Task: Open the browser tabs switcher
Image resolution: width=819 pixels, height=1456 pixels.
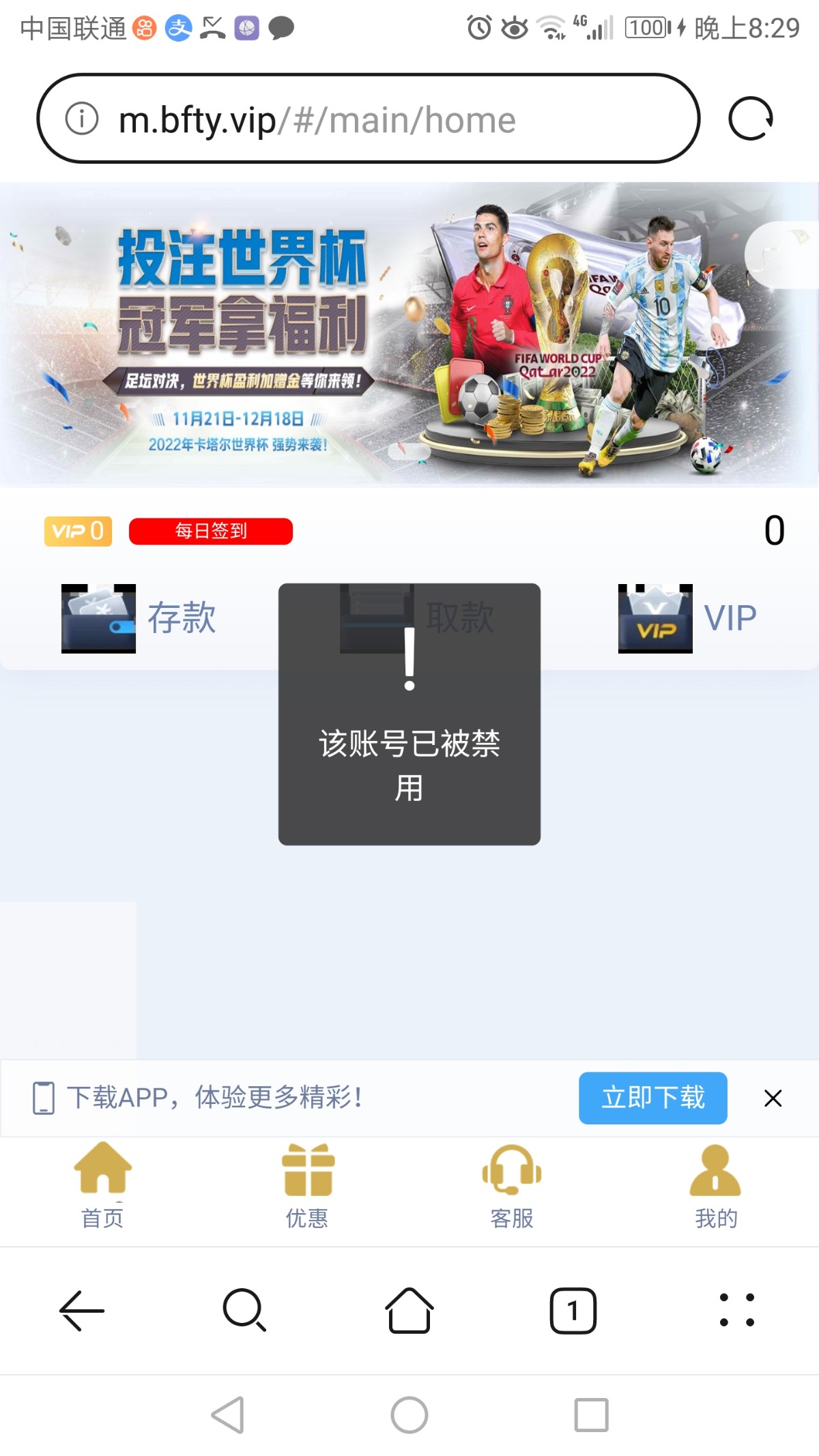Action: 573,1310
